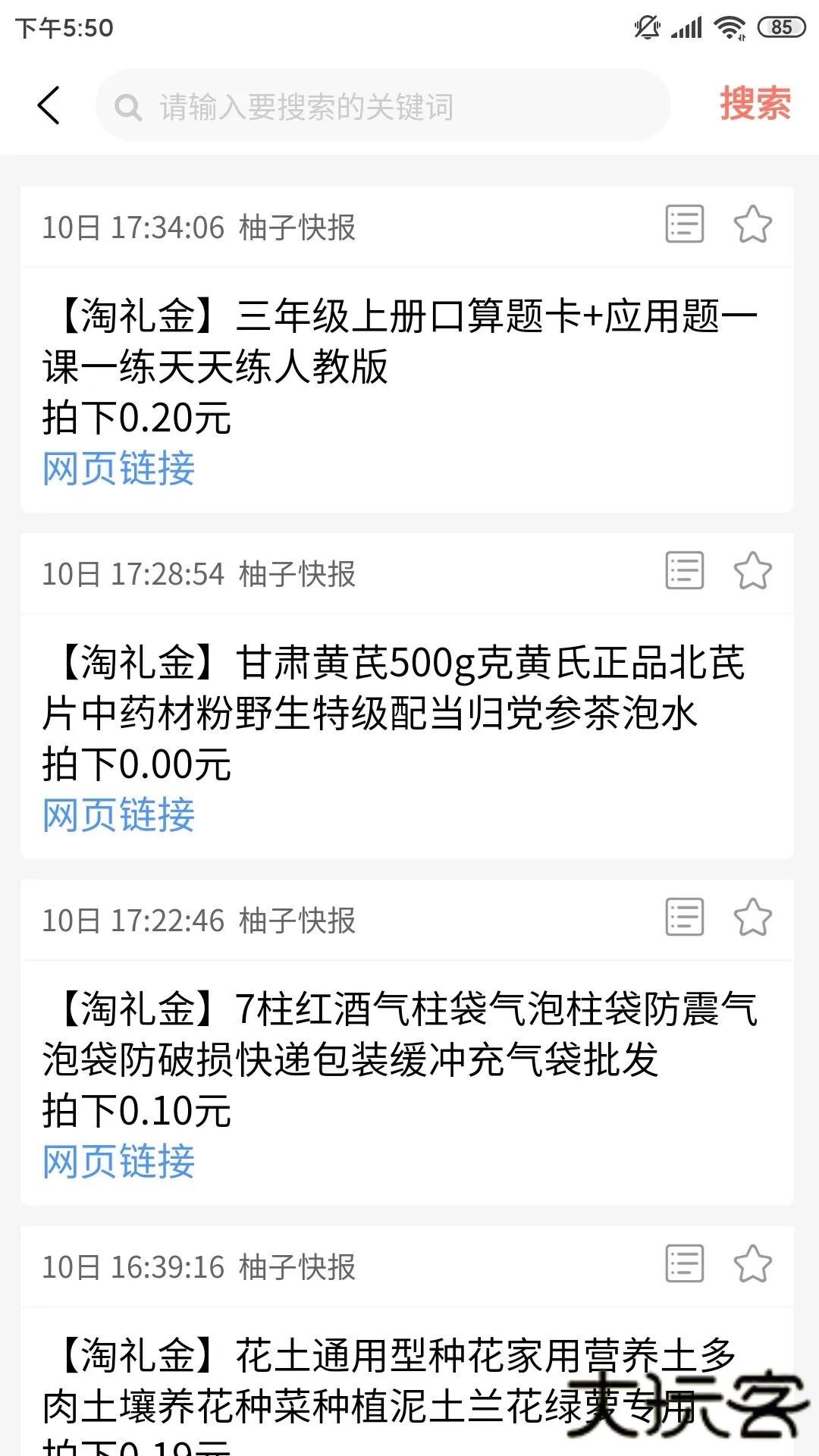Viewport: 819px width, 1456px height.
Task: Open 网页链接 in the 口算题卡 post
Action: coord(118,469)
